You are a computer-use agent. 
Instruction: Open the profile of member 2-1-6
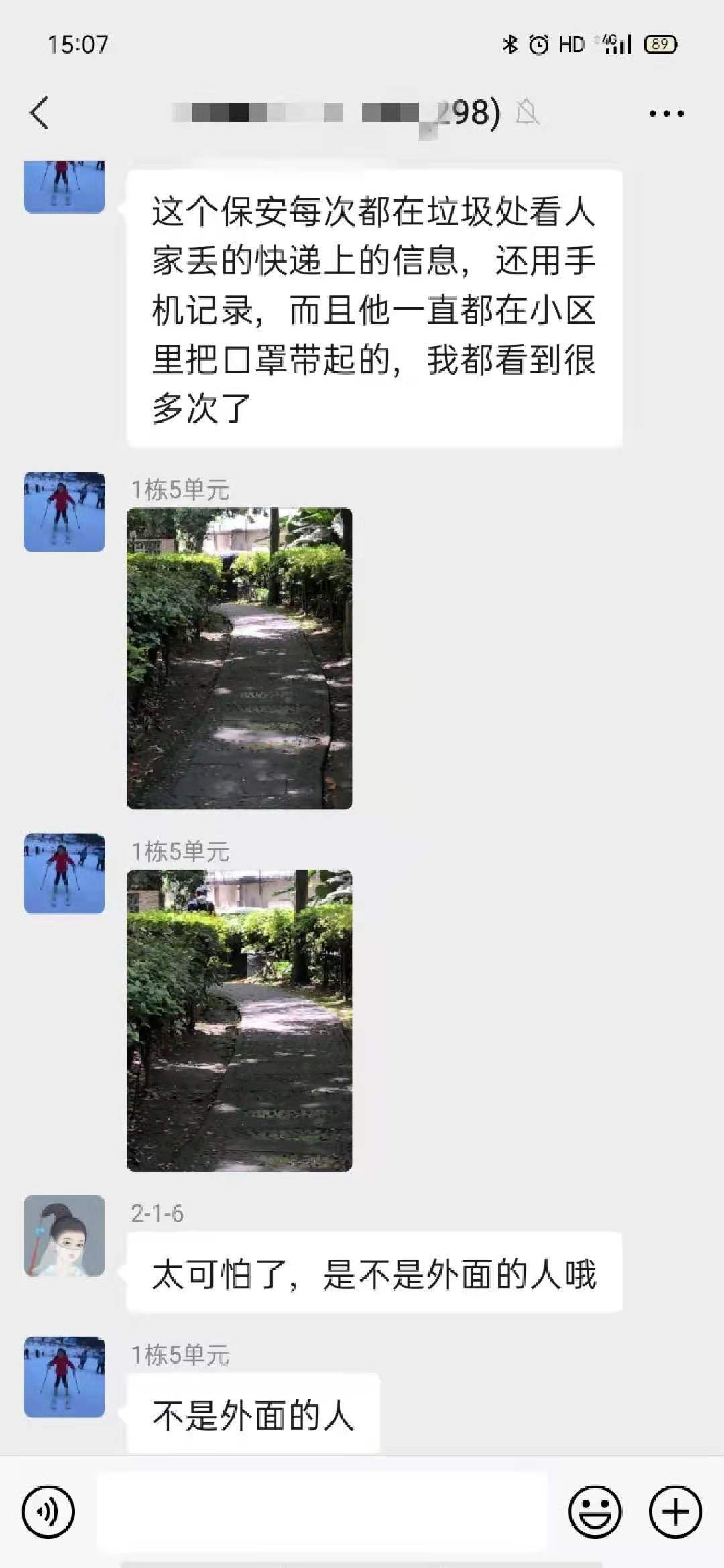[64, 1235]
